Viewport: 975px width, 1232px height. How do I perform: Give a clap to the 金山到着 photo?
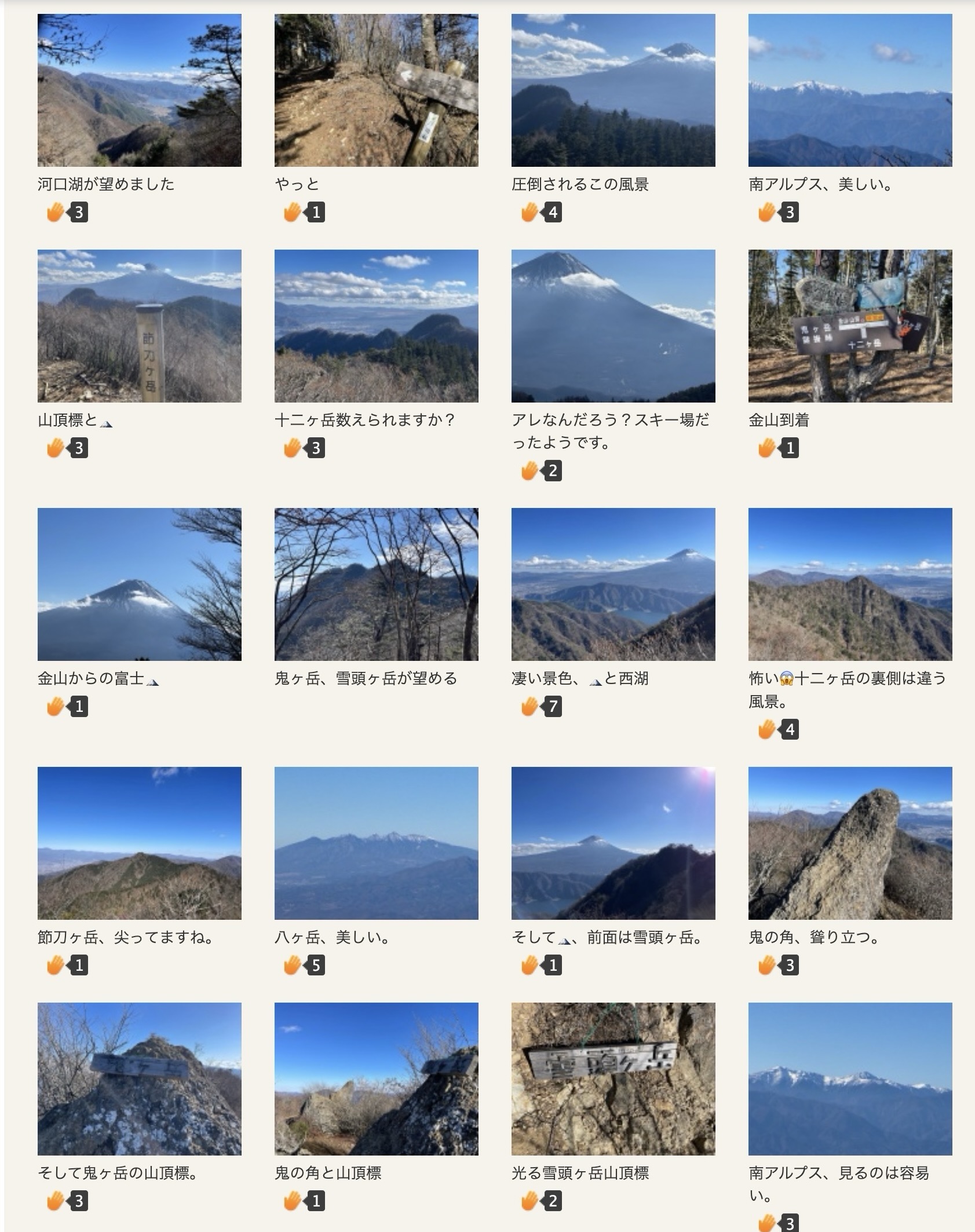766,448
